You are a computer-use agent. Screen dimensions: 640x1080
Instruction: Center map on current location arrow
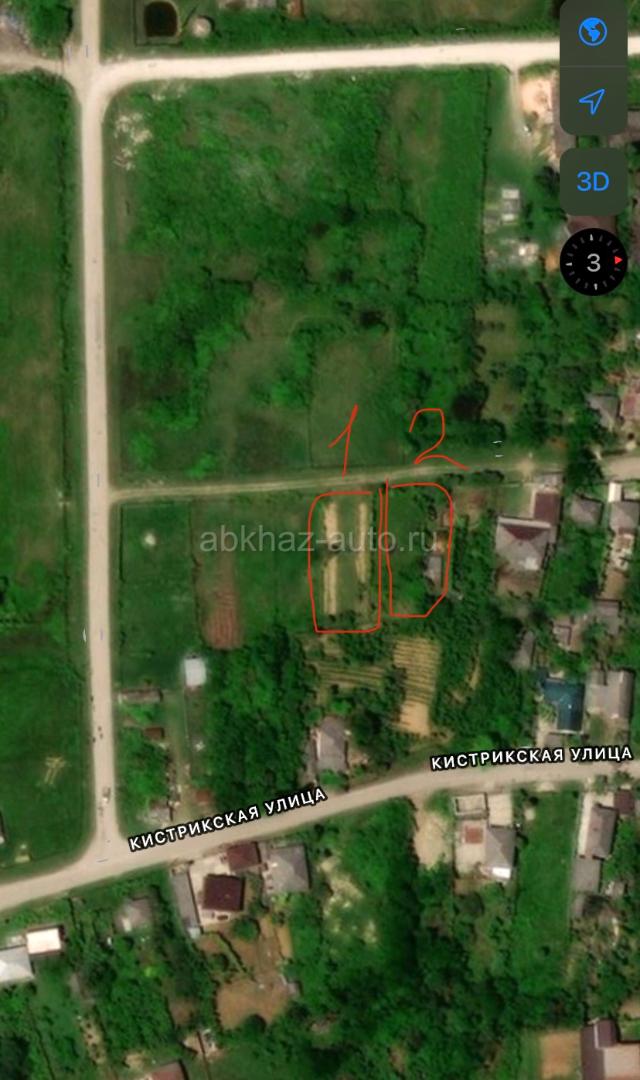pos(593,101)
